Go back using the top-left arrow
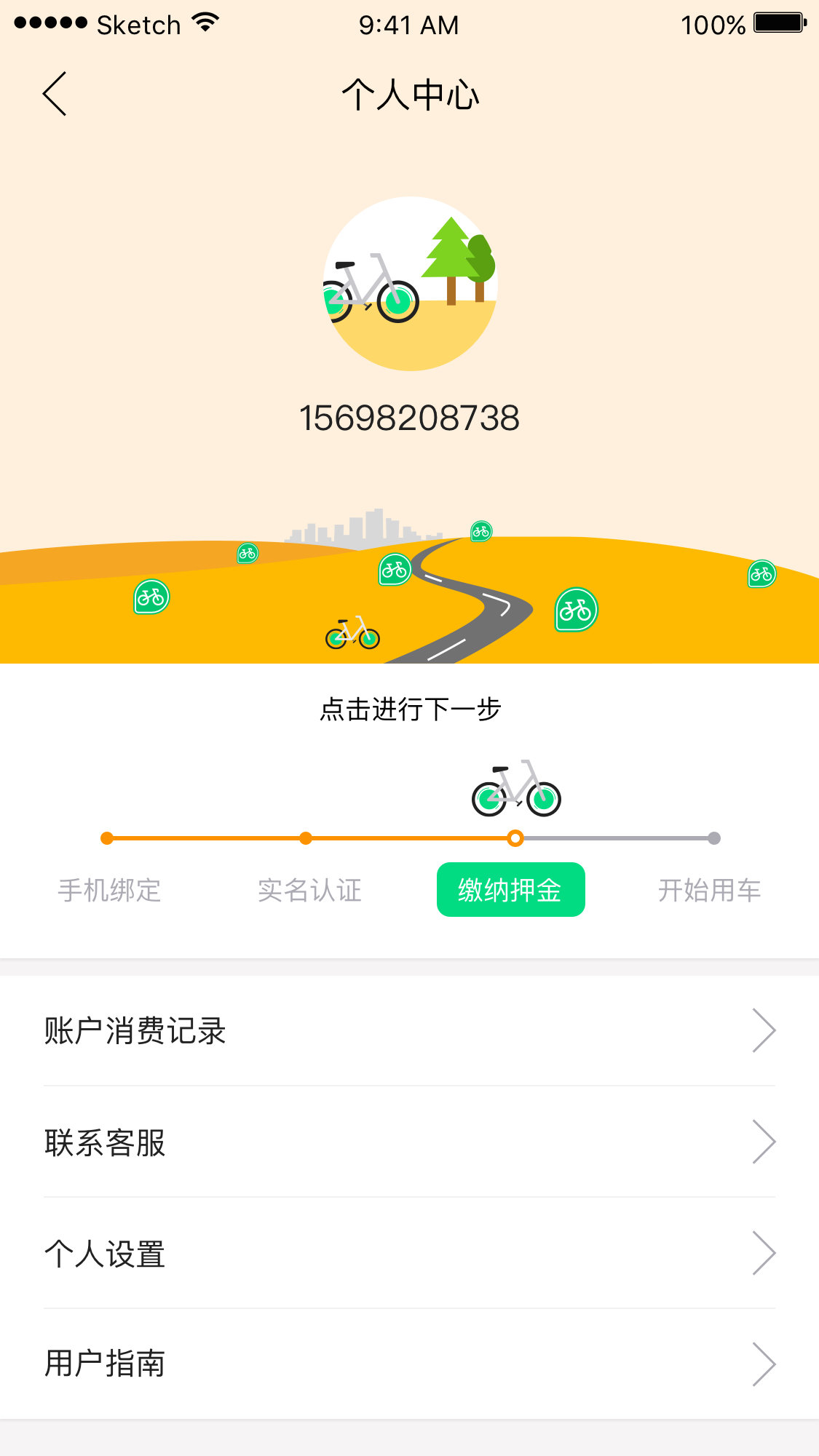 pyautogui.click(x=55, y=94)
